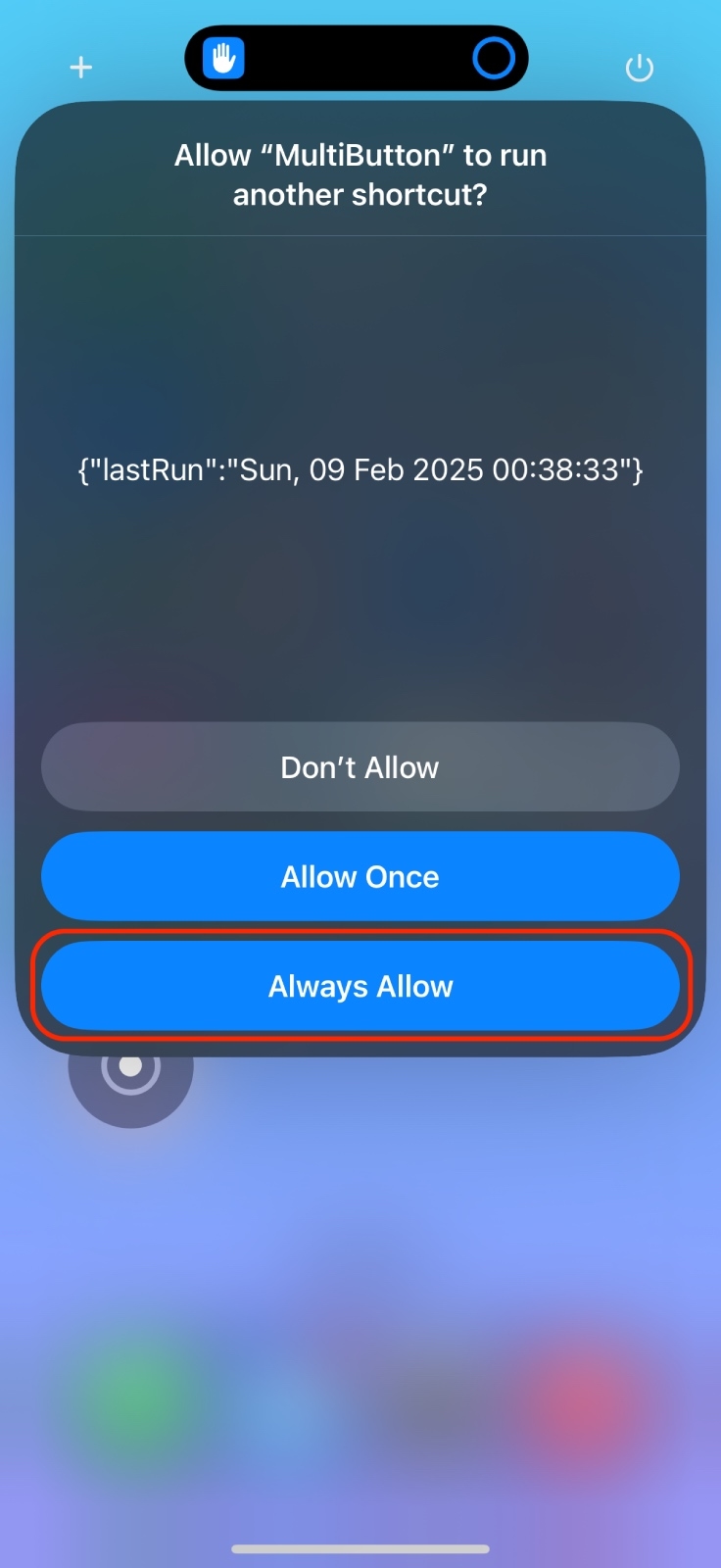Select Always Allow for the shortcut
This screenshot has width=721, height=1568.
click(360, 987)
